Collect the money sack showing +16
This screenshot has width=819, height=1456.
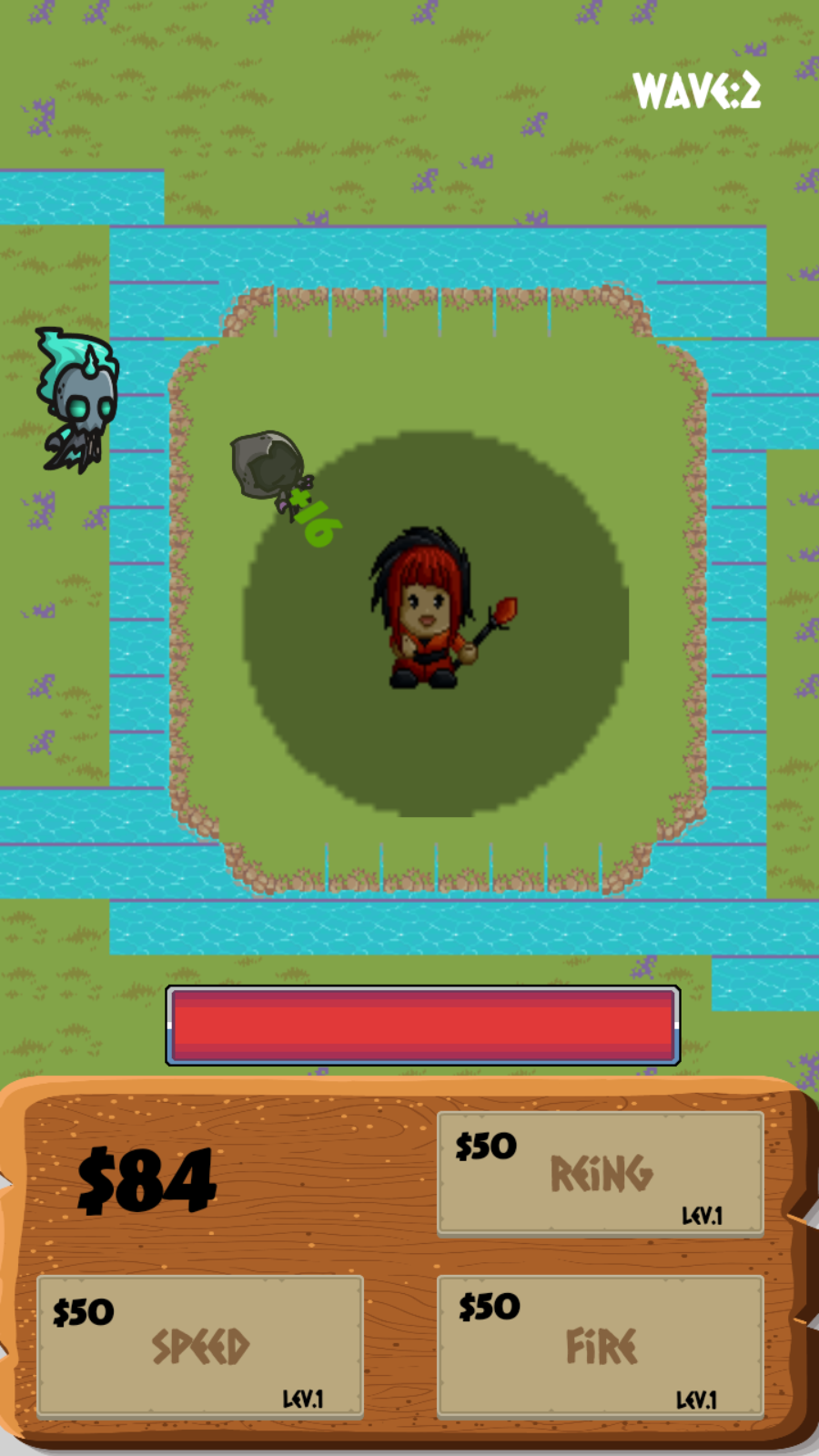pyautogui.click(x=269, y=466)
